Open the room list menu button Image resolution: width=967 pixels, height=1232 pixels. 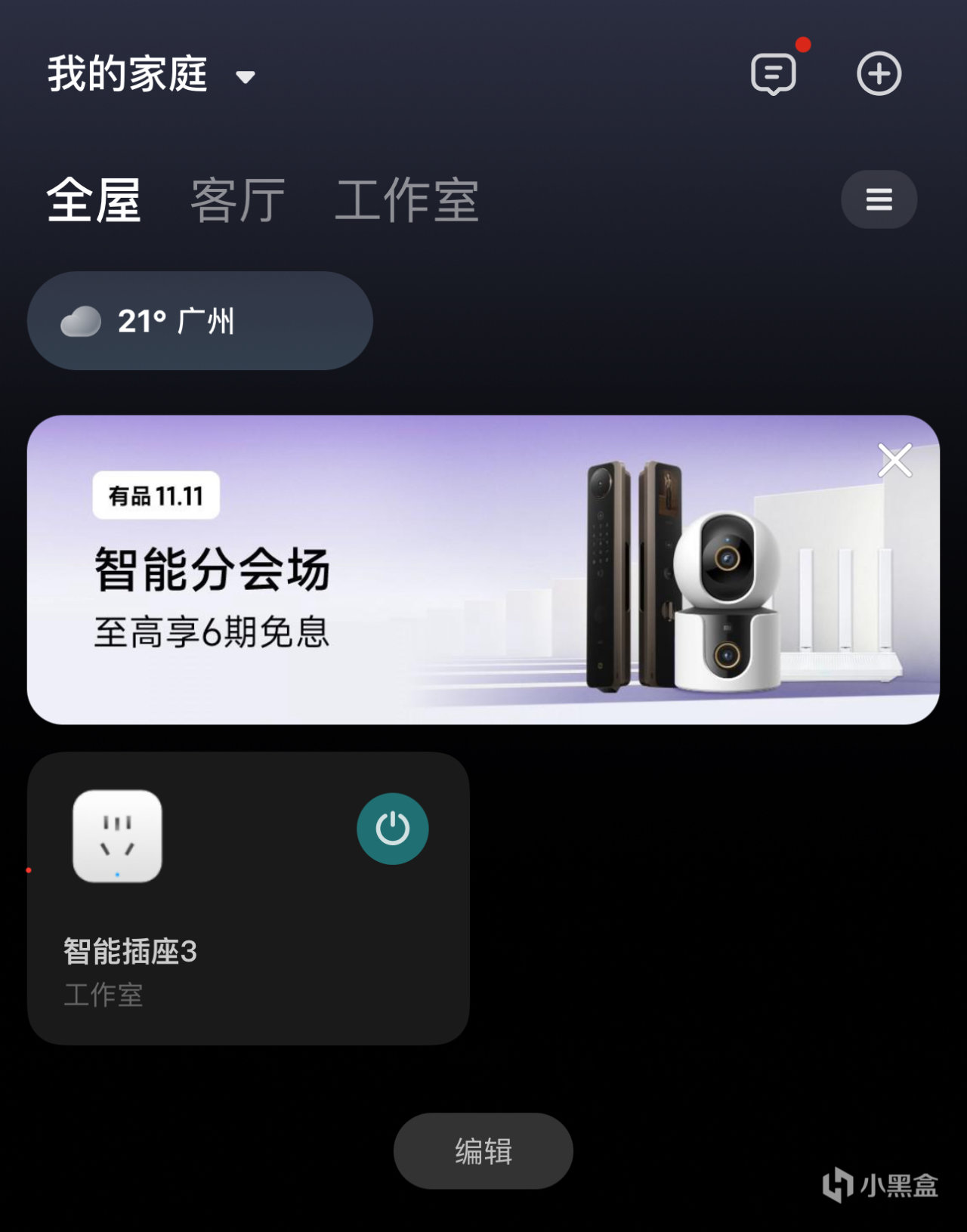pyautogui.click(x=879, y=199)
